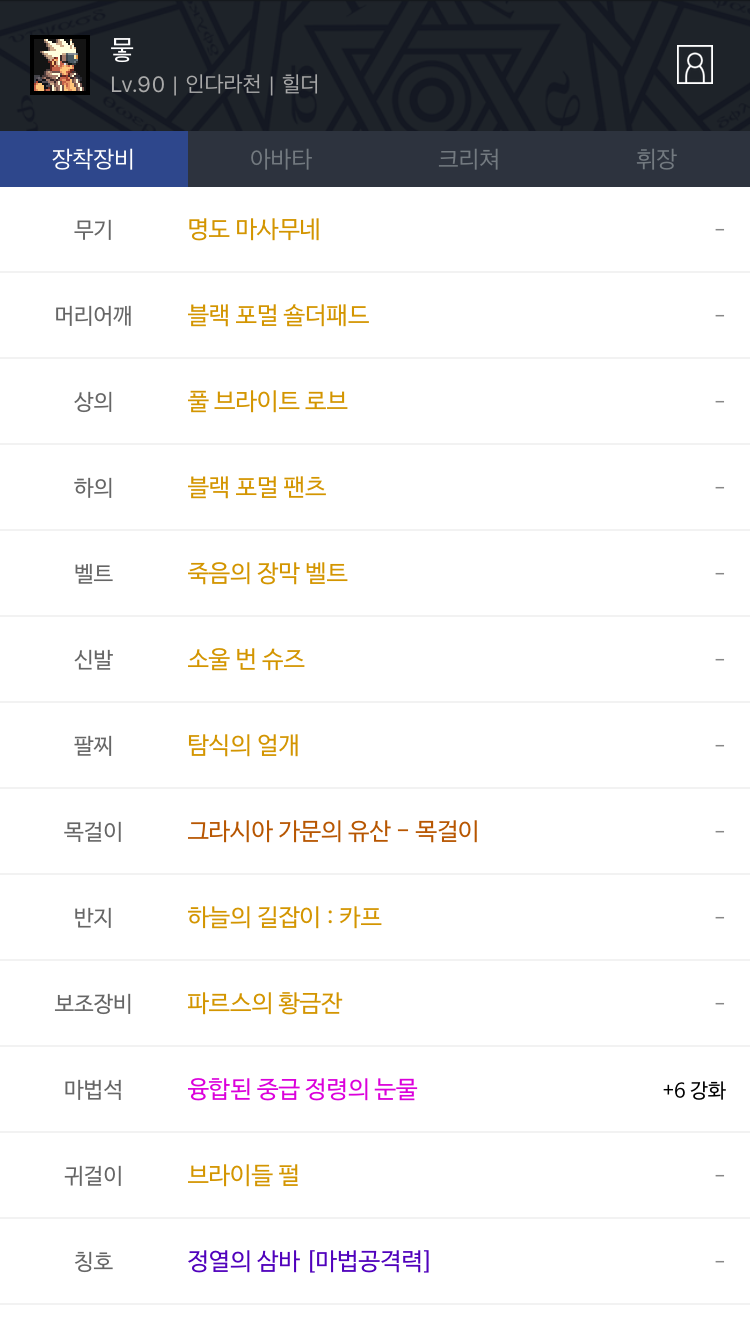This screenshot has width=750, height=1334.
Task: Open pants item 블랙 포멀 팬츠
Action: pos(257,488)
